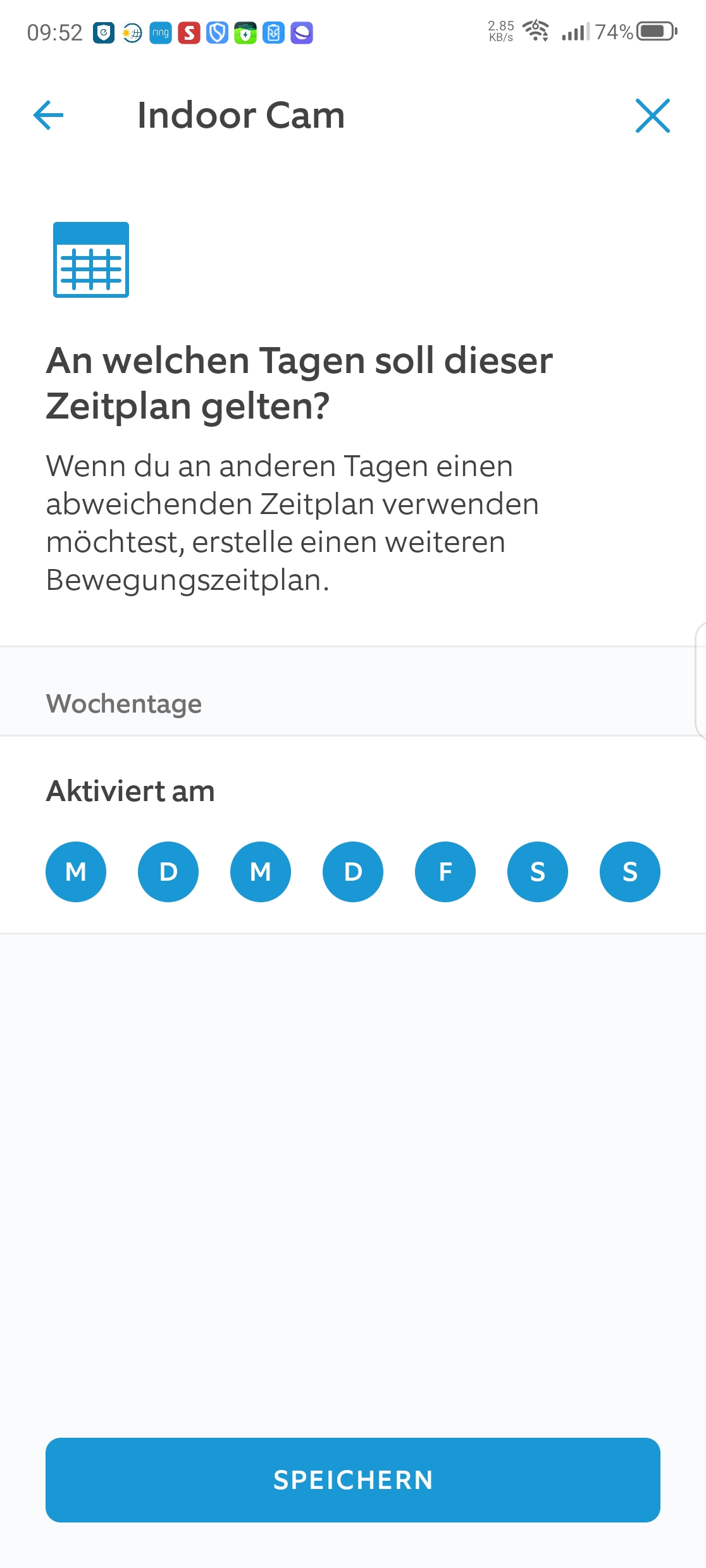Toggle Sonntag in the active days

630,871
